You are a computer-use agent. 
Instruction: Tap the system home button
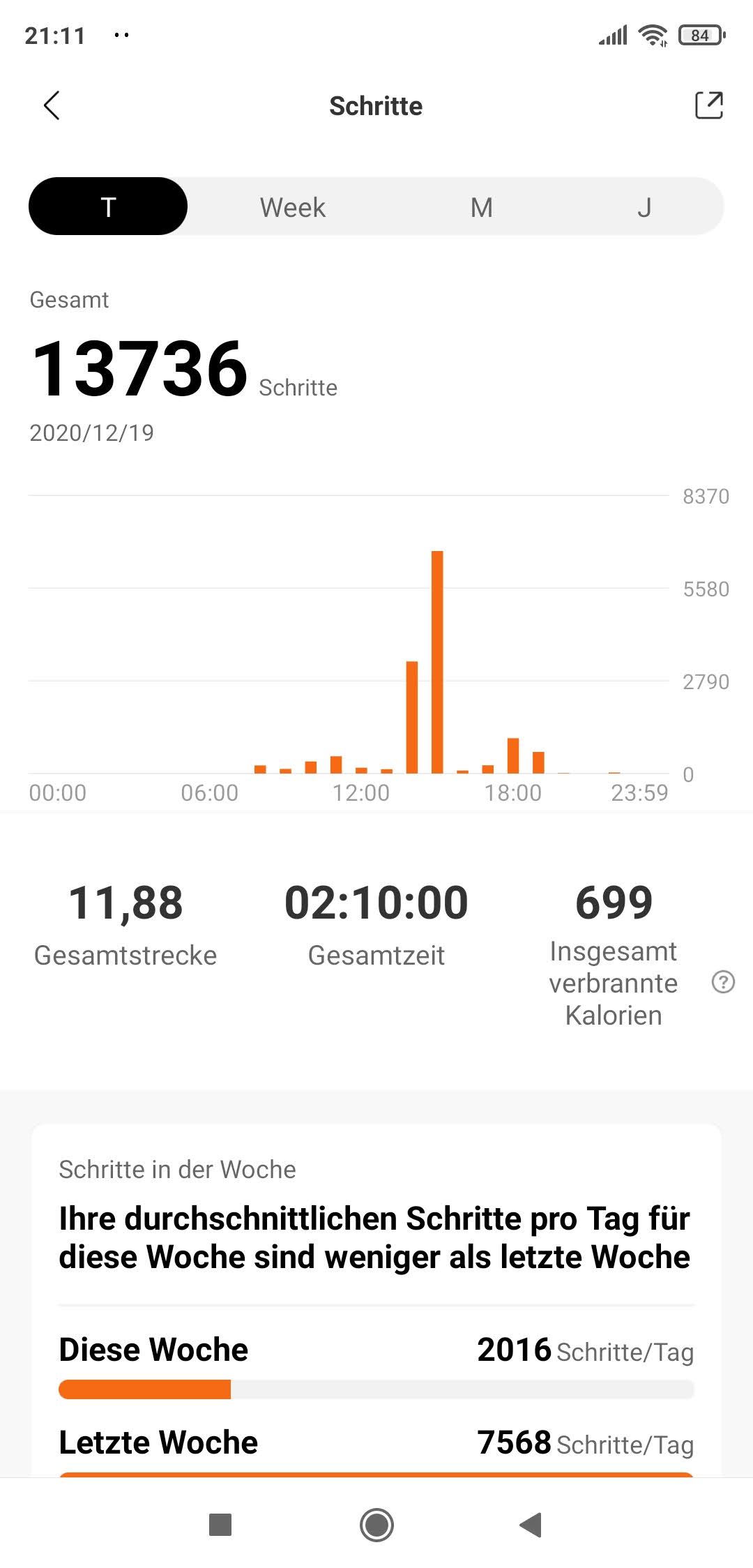tap(376, 1524)
